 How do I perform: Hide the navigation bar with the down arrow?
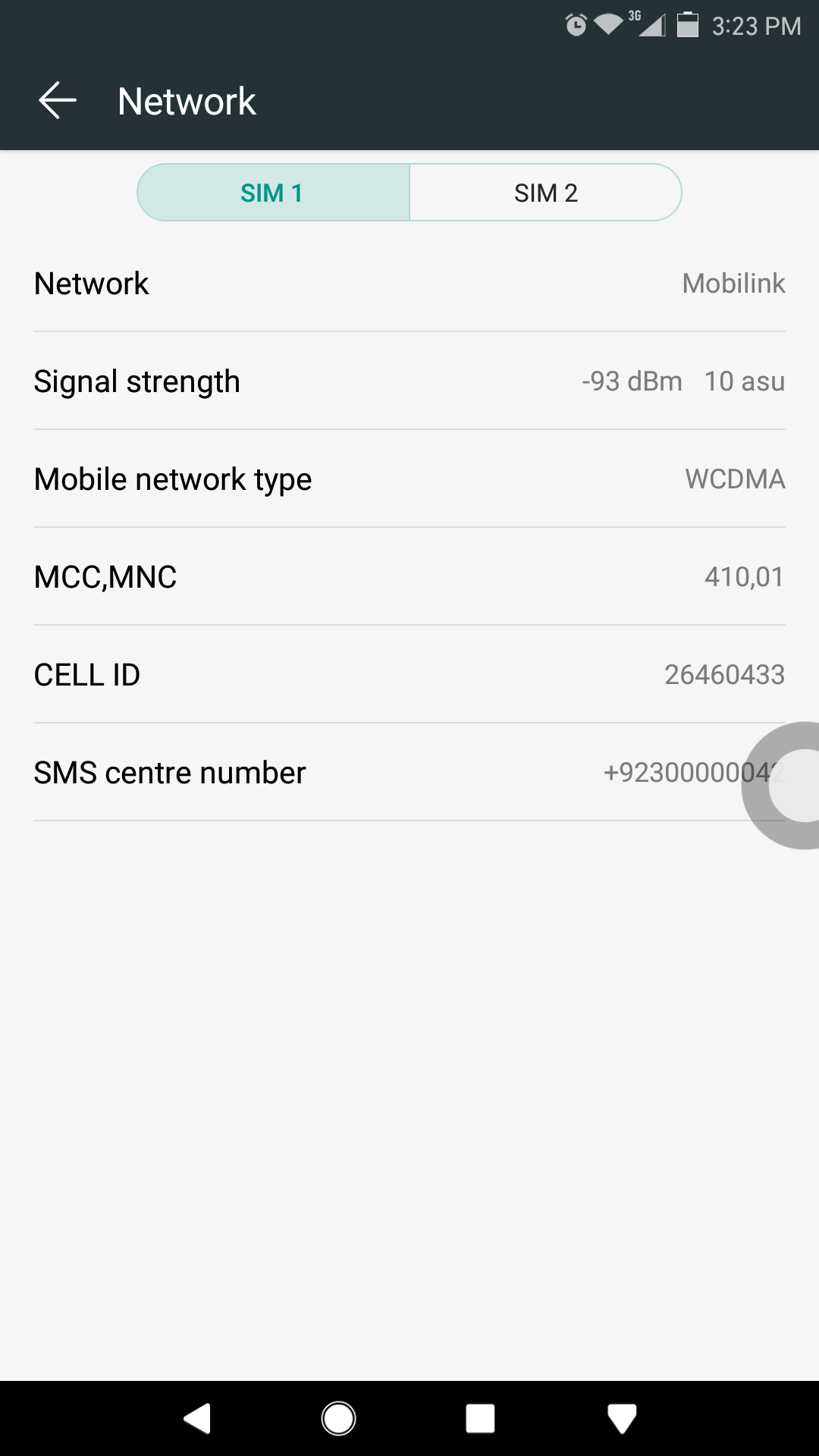pyautogui.click(x=622, y=1419)
